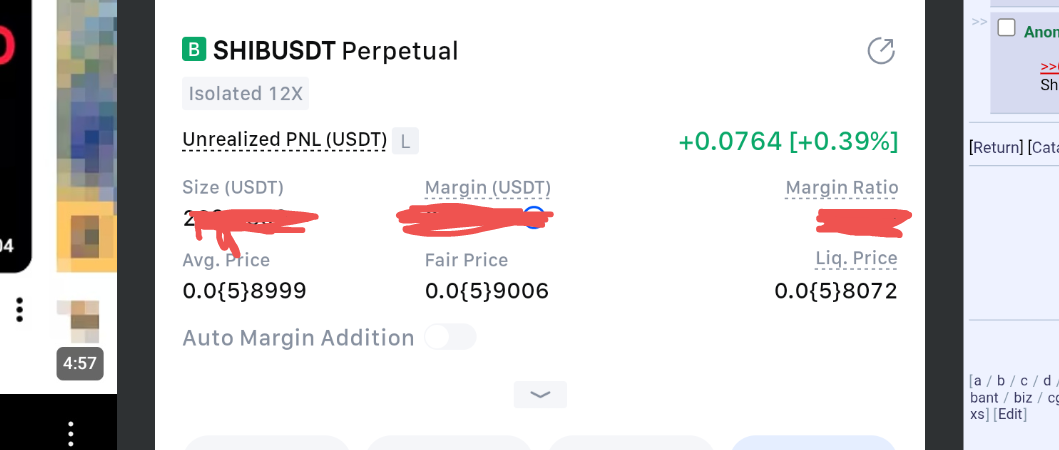Tick the checkbox beside the Anonymous post

[1006, 28]
